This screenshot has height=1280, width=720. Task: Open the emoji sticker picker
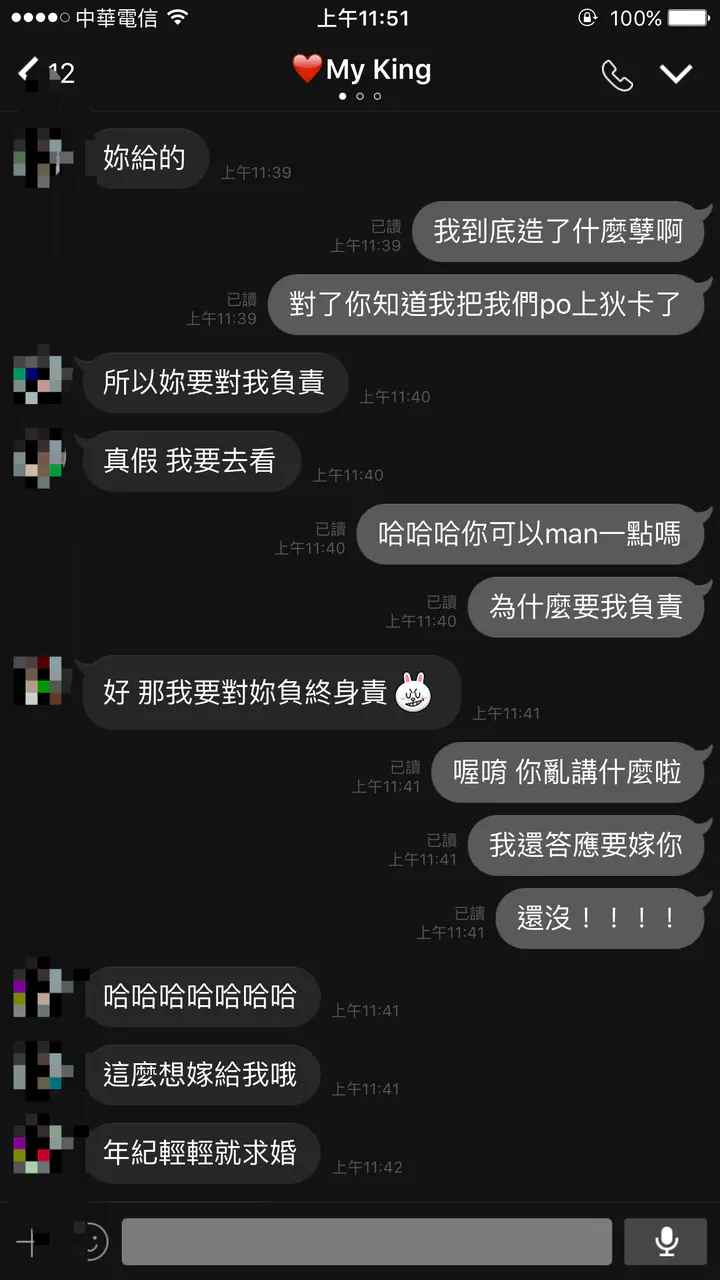point(93,1243)
